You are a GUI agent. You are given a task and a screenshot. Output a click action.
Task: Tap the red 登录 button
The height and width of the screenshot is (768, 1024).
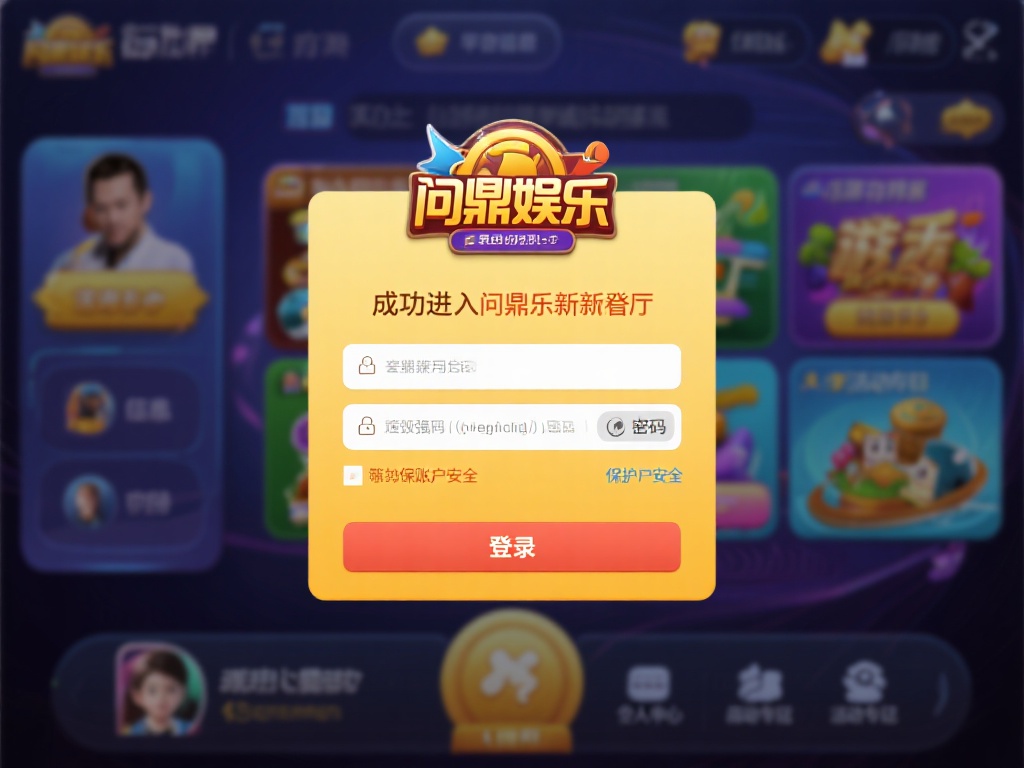[511, 547]
